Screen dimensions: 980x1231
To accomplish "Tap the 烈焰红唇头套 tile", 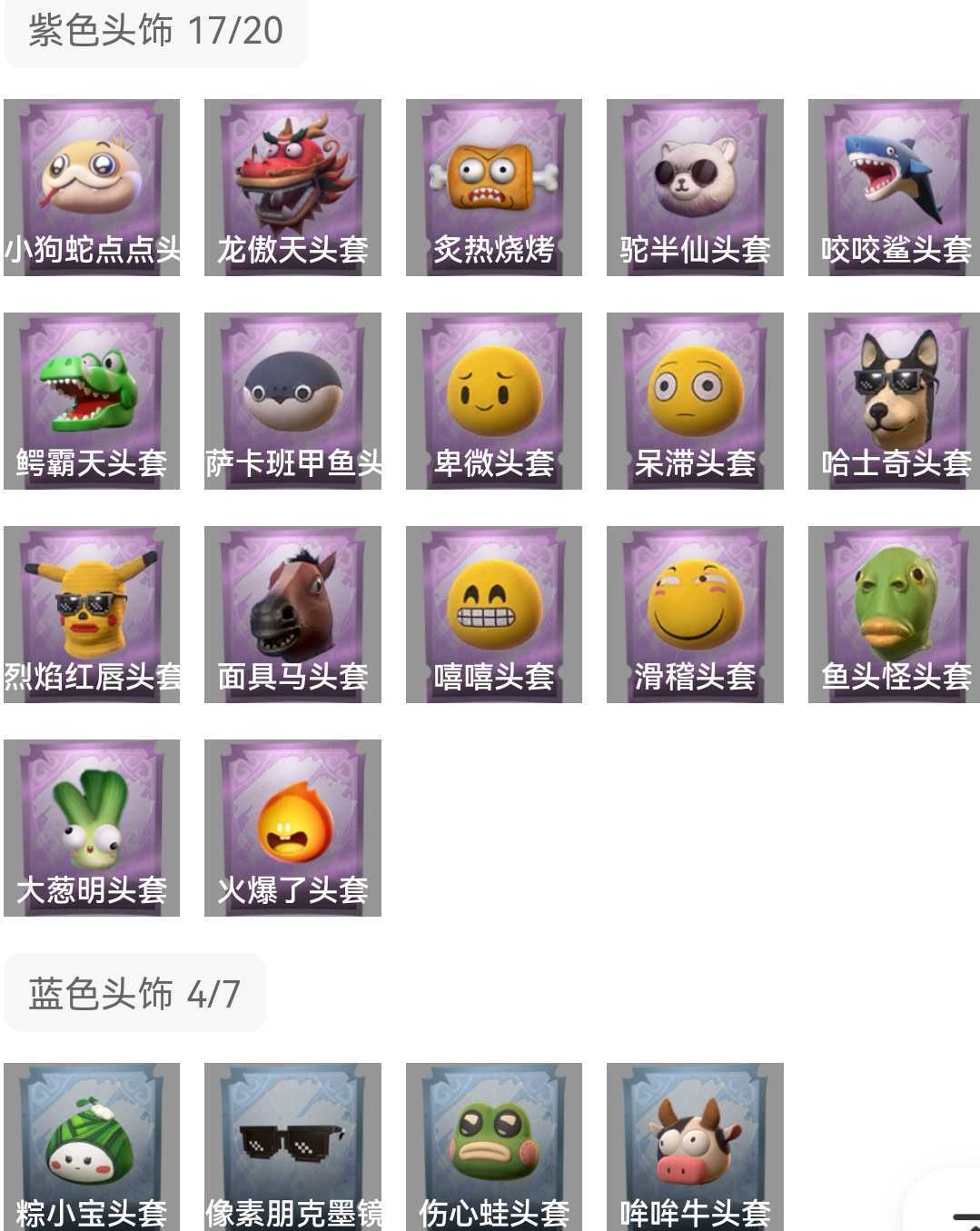I will (92, 614).
